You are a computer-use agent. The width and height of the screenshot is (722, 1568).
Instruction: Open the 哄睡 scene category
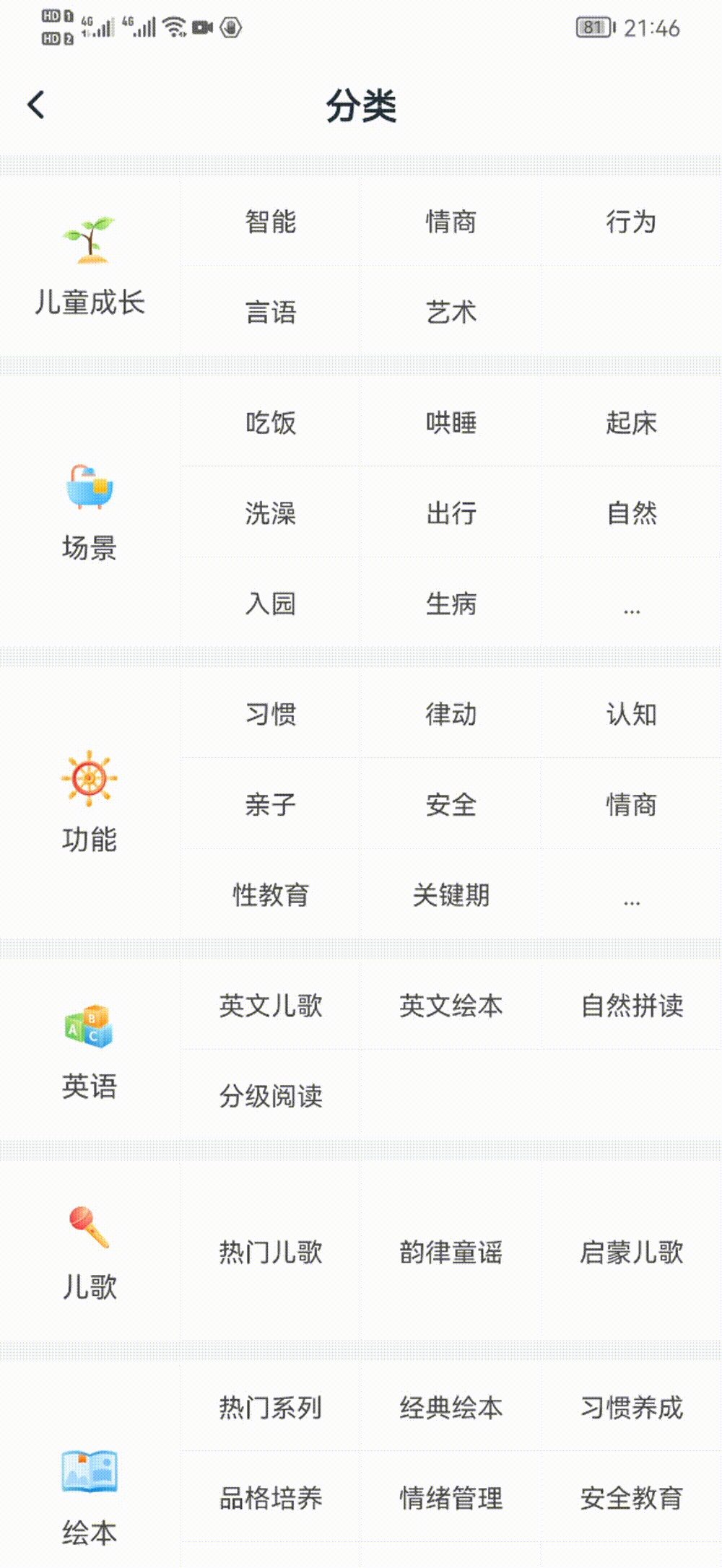coord(451,423)
